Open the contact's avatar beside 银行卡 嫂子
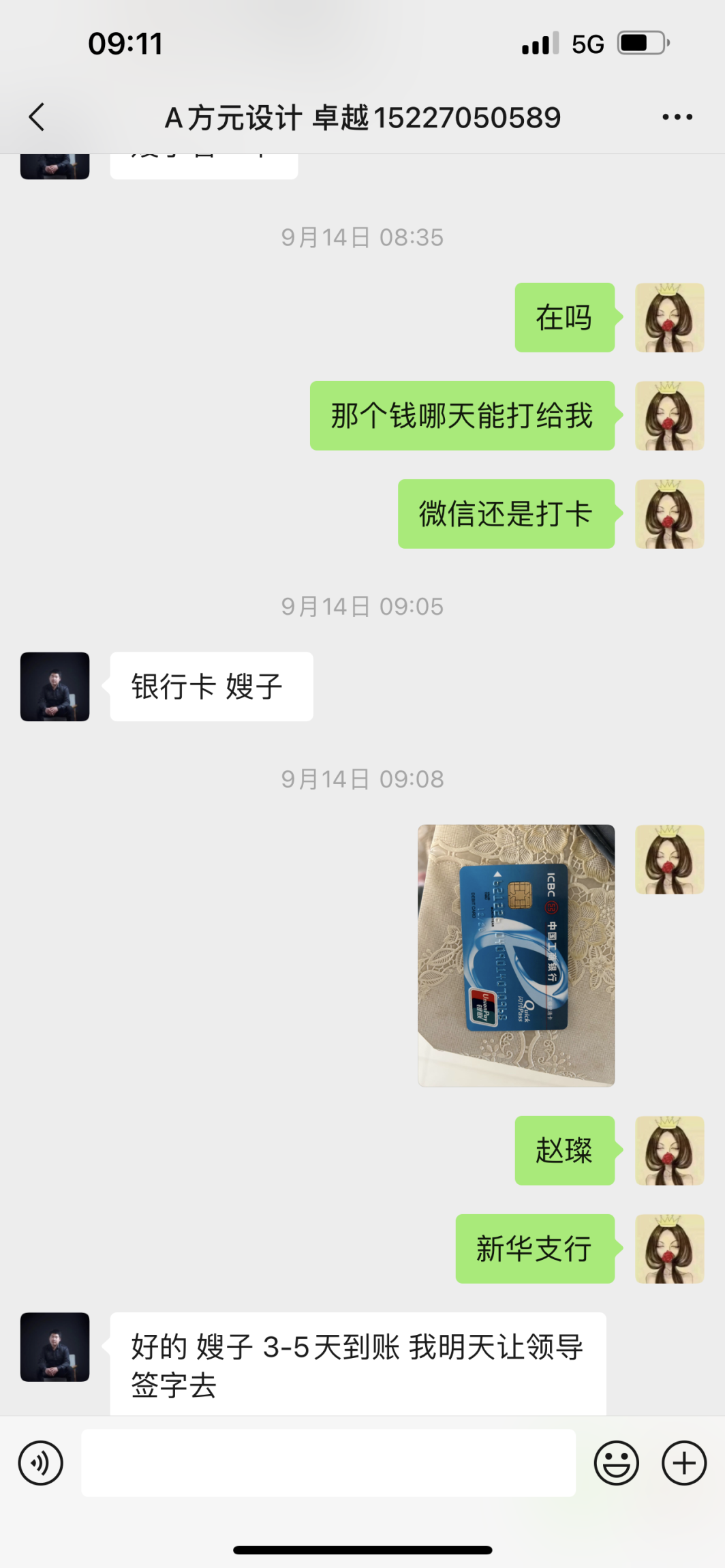725x1568 pixels. [55, 687]
